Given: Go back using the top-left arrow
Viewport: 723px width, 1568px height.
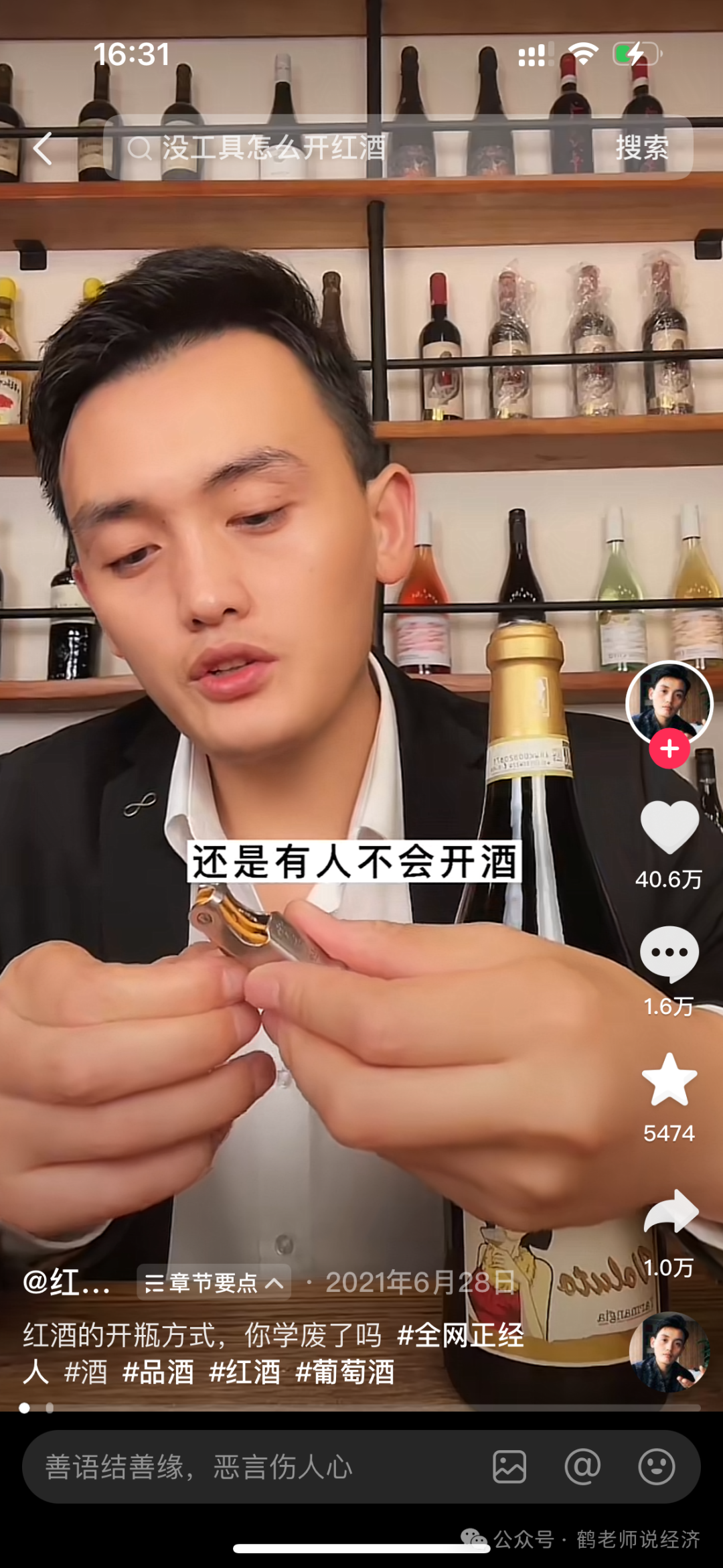Looking at the screenshot, I should [43, 148].
